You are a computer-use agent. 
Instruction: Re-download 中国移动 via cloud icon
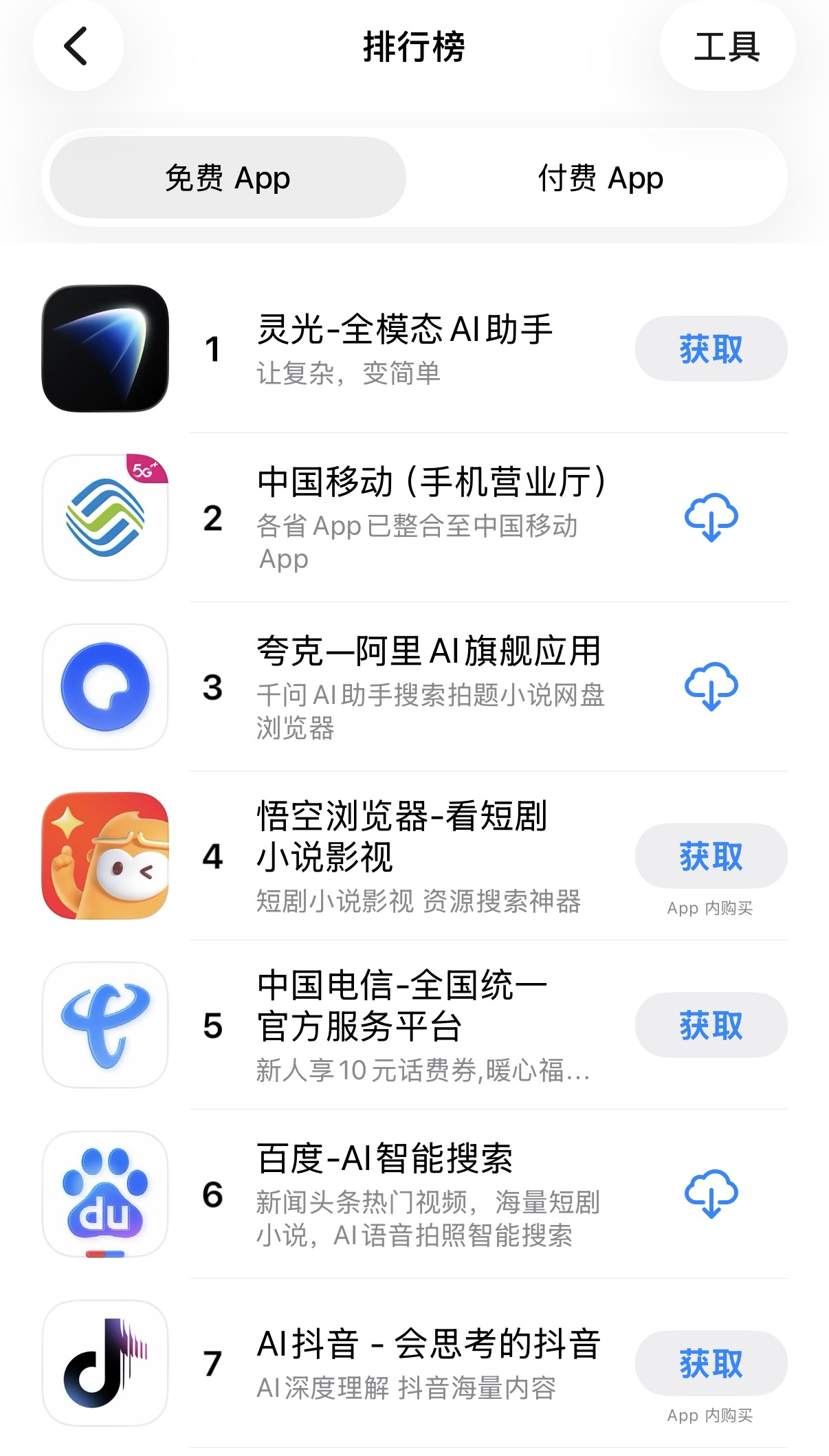pos(711,518)
